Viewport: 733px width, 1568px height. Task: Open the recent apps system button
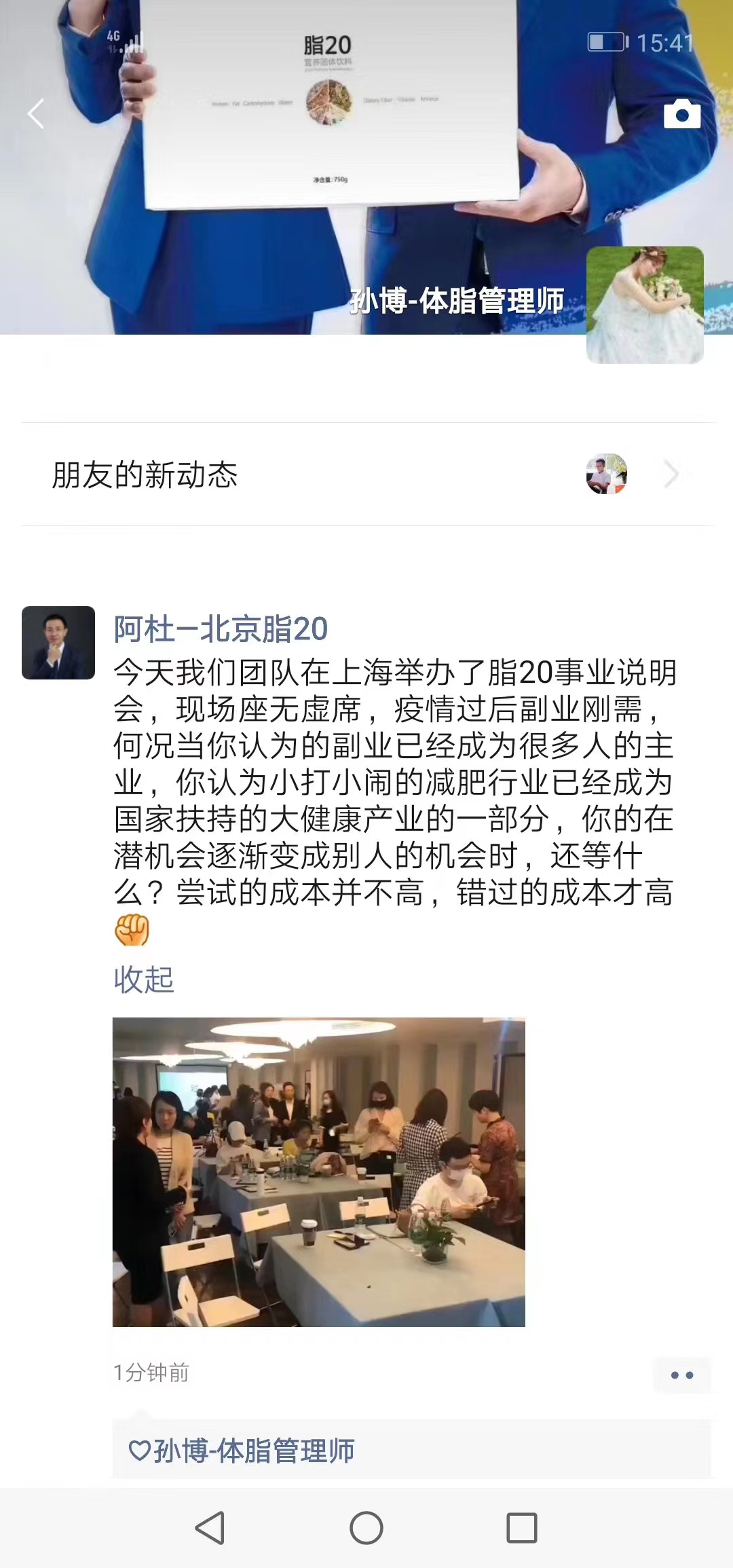pyautogui.click(x=521, y=1528)
